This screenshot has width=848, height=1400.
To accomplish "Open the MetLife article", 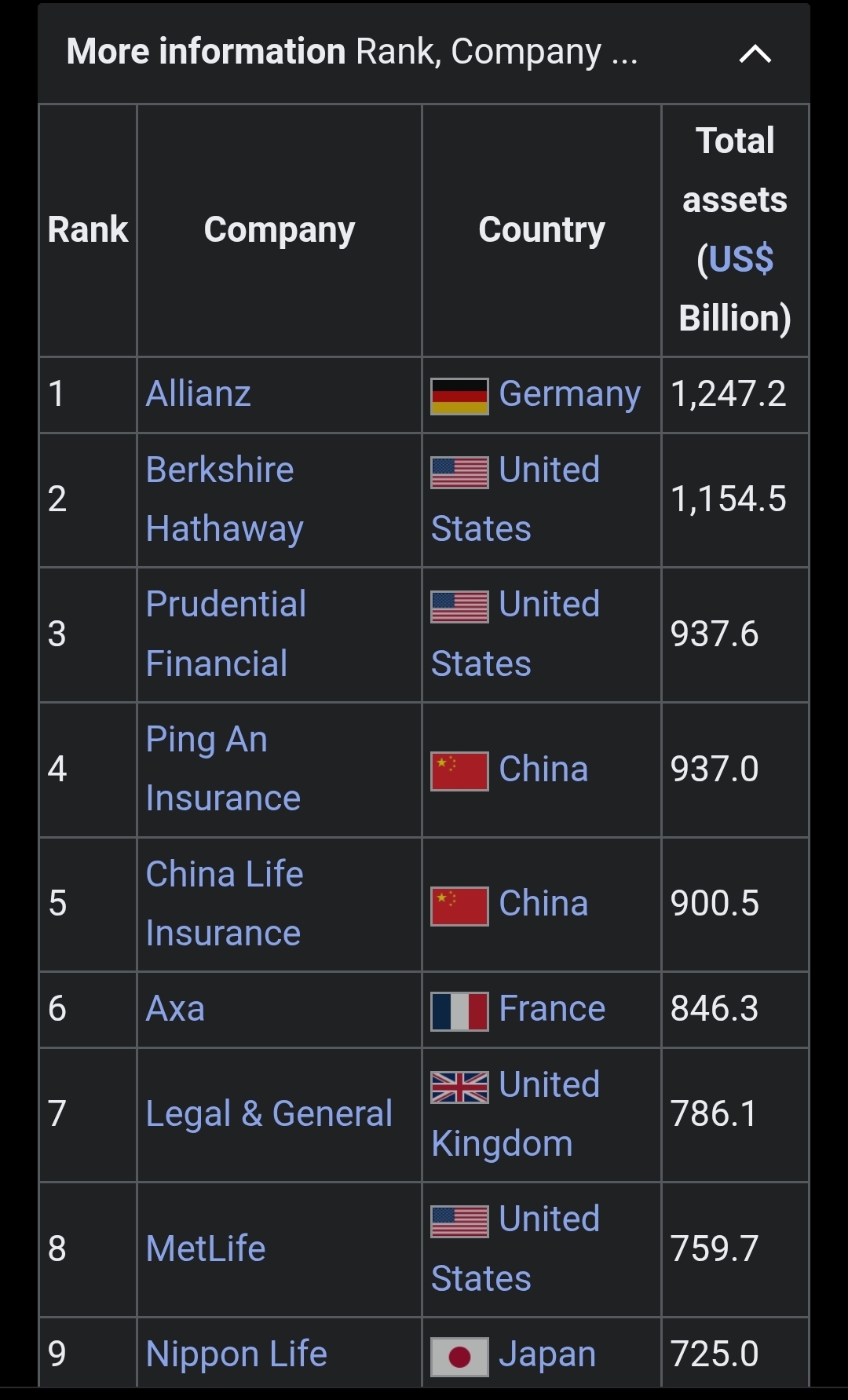I will 206,1248.
